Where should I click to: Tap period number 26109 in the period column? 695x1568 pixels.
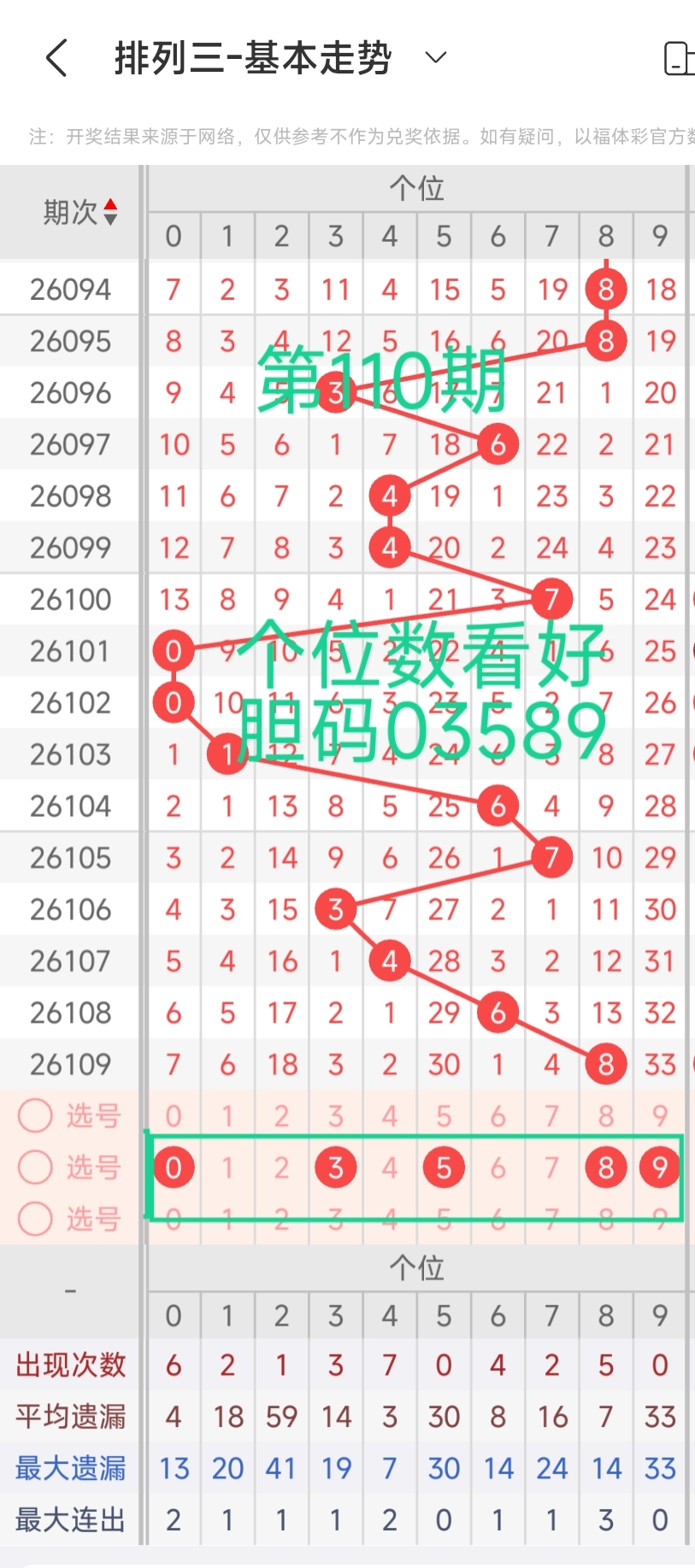pyautogui.click(x=73, y=1064)
